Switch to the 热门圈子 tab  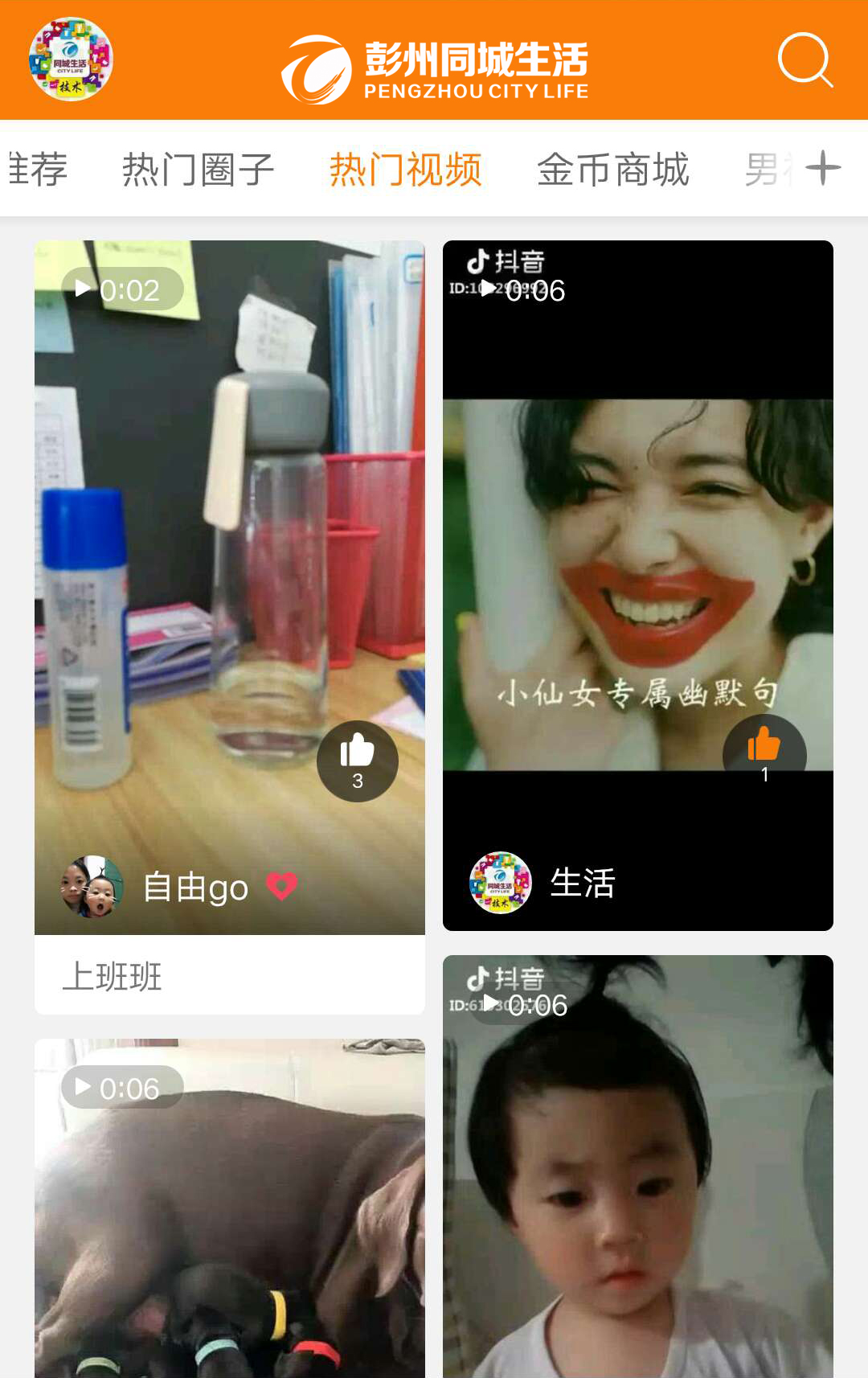(198, 170)
